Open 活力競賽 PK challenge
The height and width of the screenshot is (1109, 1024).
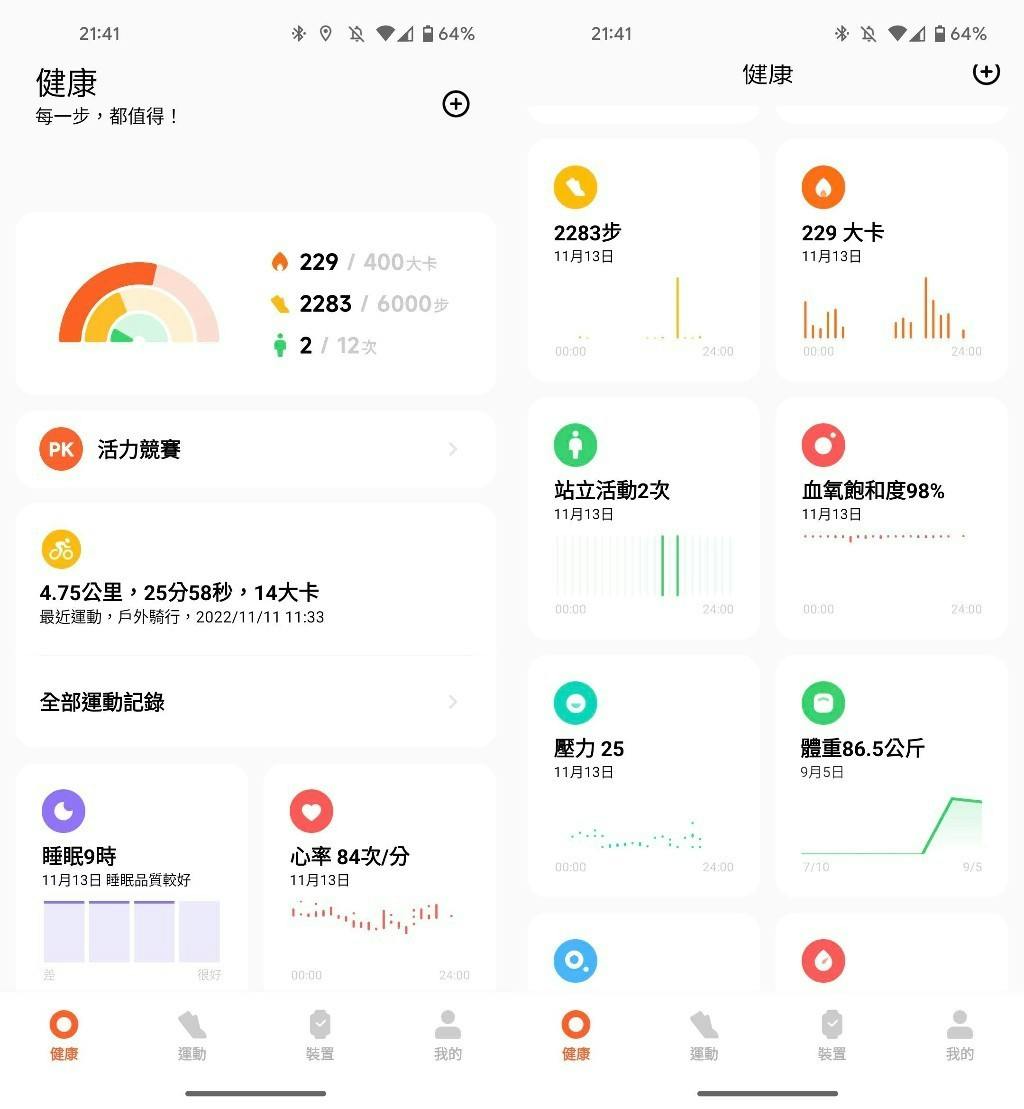tap(255, 450)
